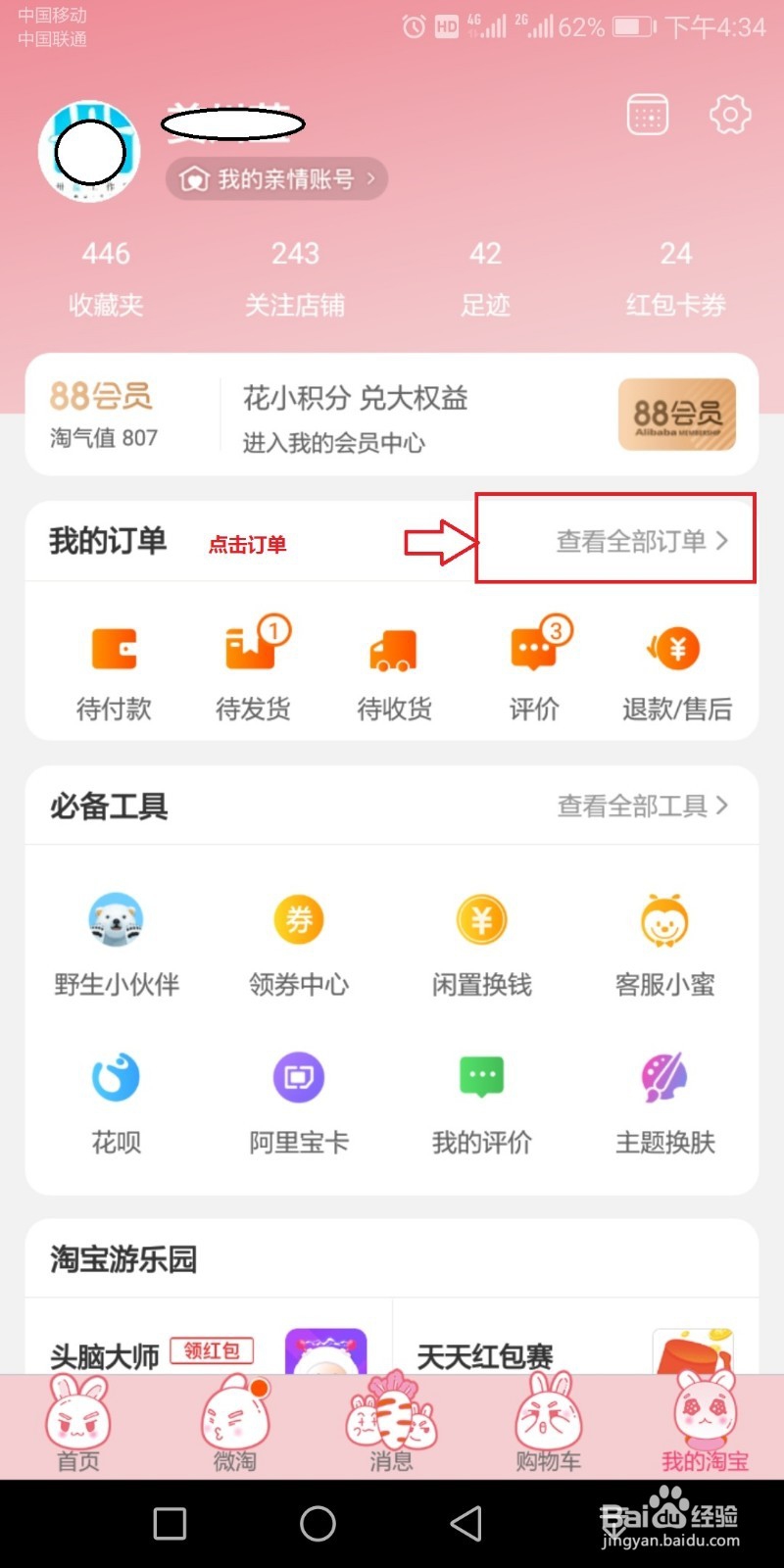Open 客服小蜜 customer service

click(x=664, y=941)
